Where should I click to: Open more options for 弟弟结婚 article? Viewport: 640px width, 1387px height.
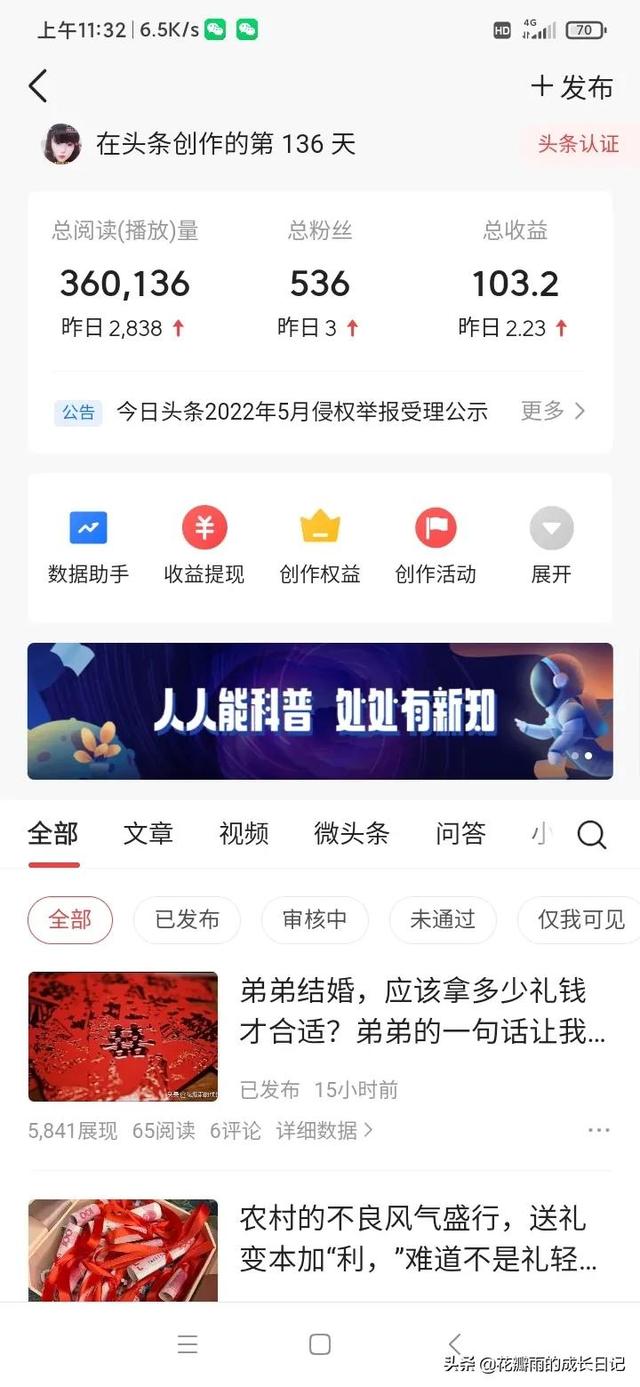[598, 1131]
